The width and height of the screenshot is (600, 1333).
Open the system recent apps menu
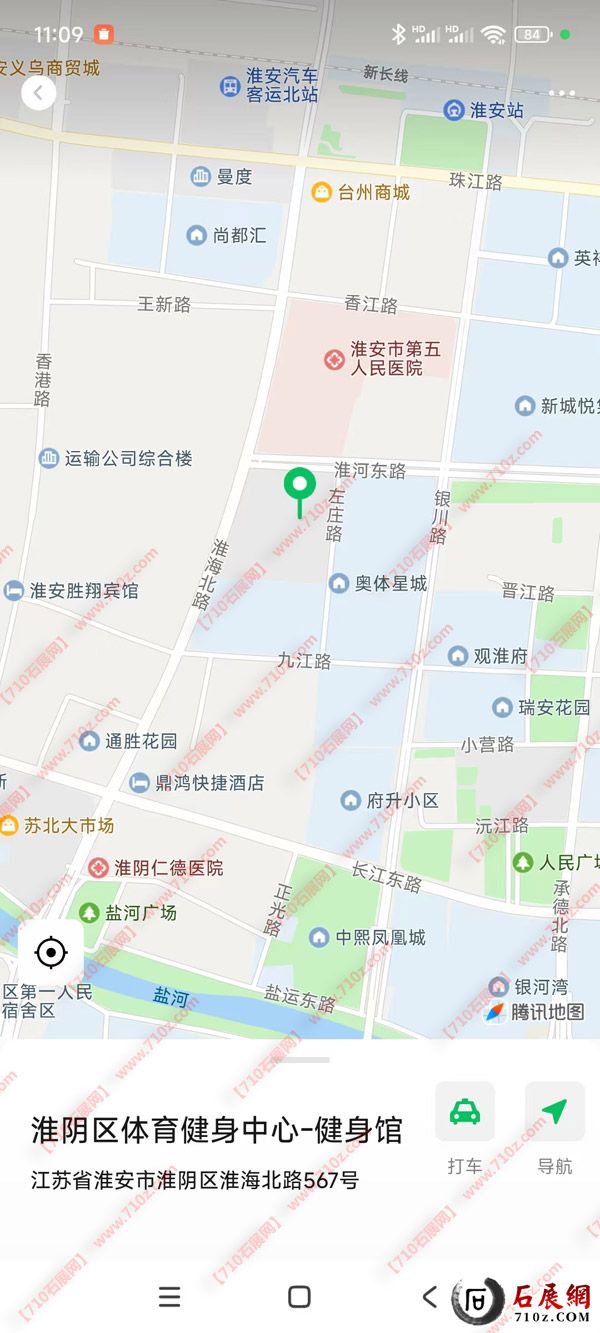(170, 1297)
